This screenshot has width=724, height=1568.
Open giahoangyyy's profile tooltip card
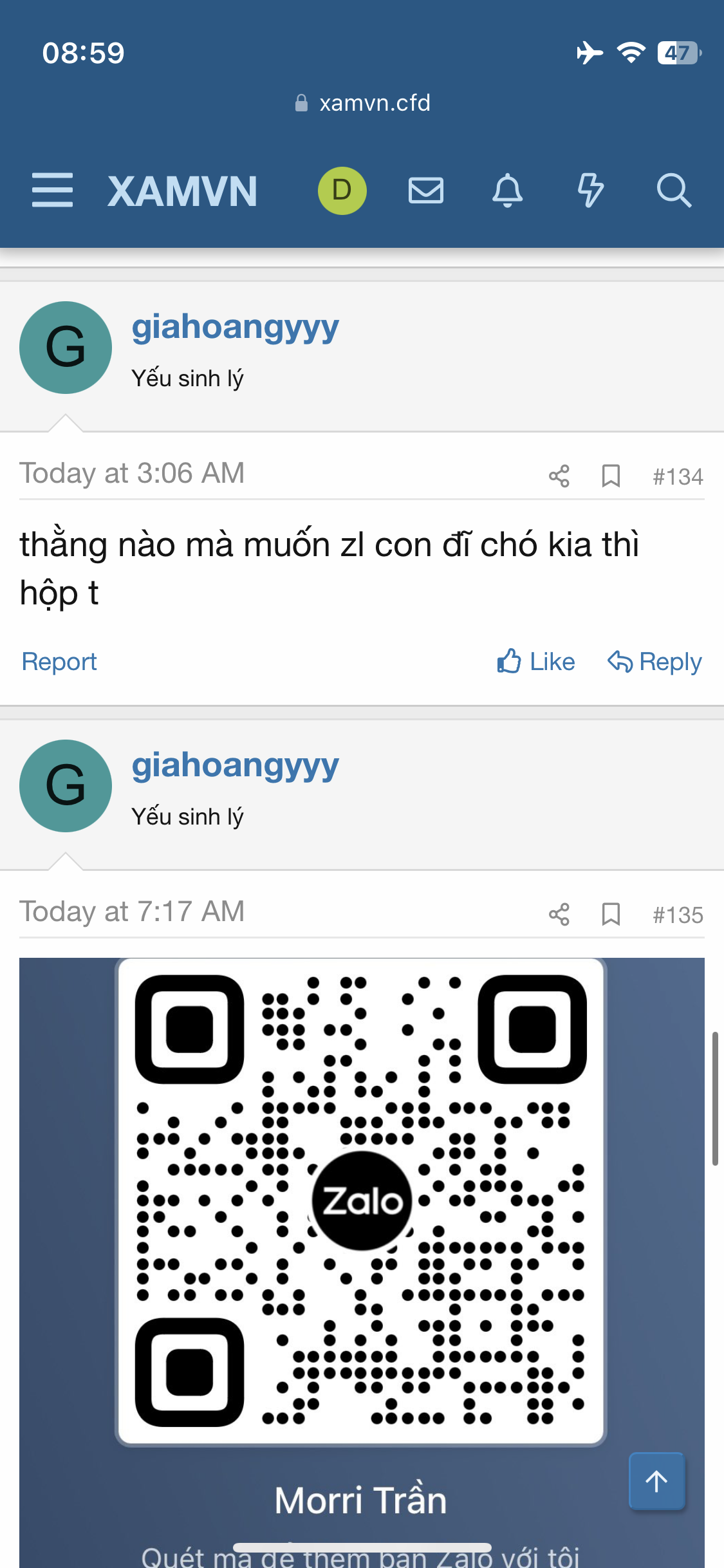coord(235,326)
